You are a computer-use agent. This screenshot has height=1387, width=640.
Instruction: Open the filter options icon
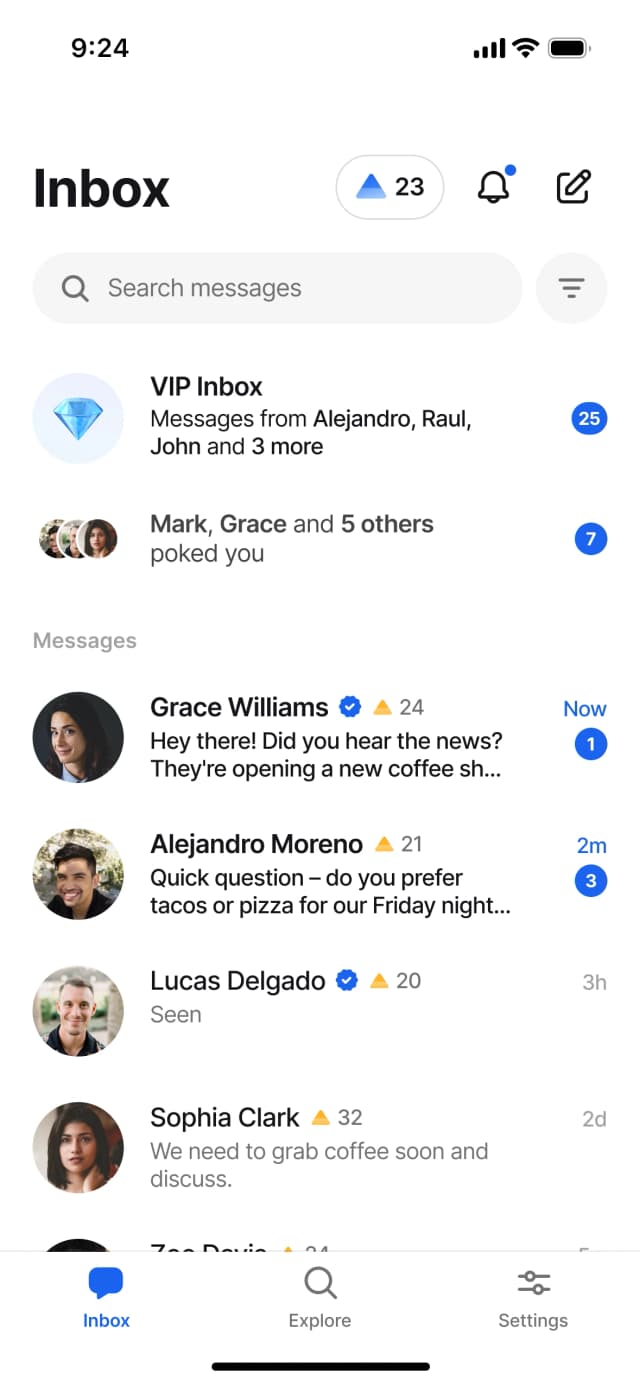coord(571,288)
